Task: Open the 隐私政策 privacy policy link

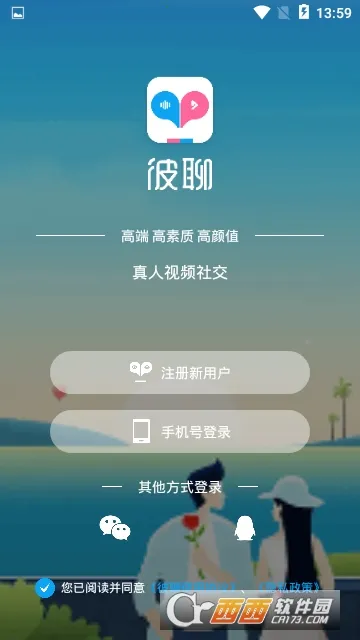Action: click(x=288, y=587)
